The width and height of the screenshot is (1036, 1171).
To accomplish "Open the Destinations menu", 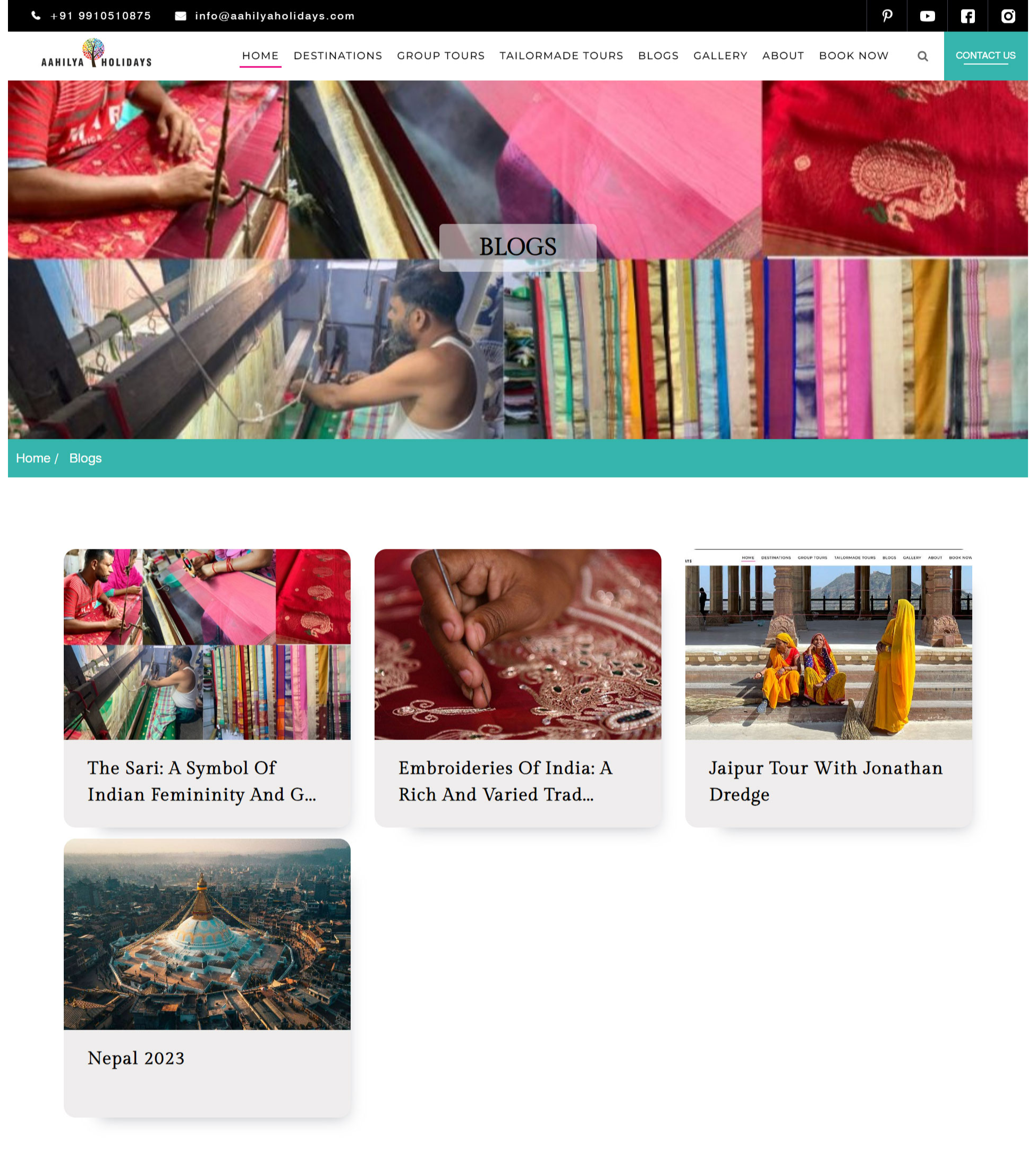I will point(337,56).
